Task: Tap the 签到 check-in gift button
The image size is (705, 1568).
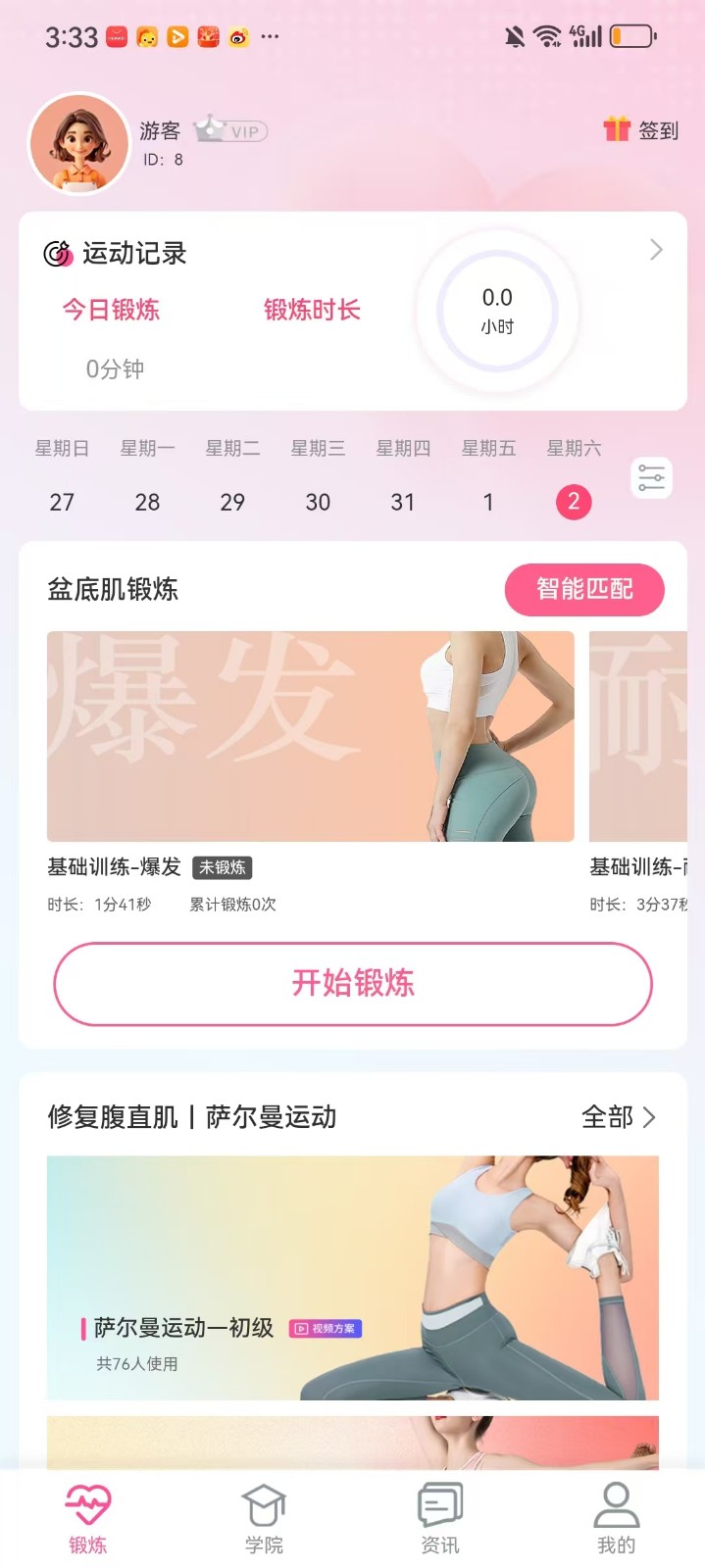Action: (641, 129)
